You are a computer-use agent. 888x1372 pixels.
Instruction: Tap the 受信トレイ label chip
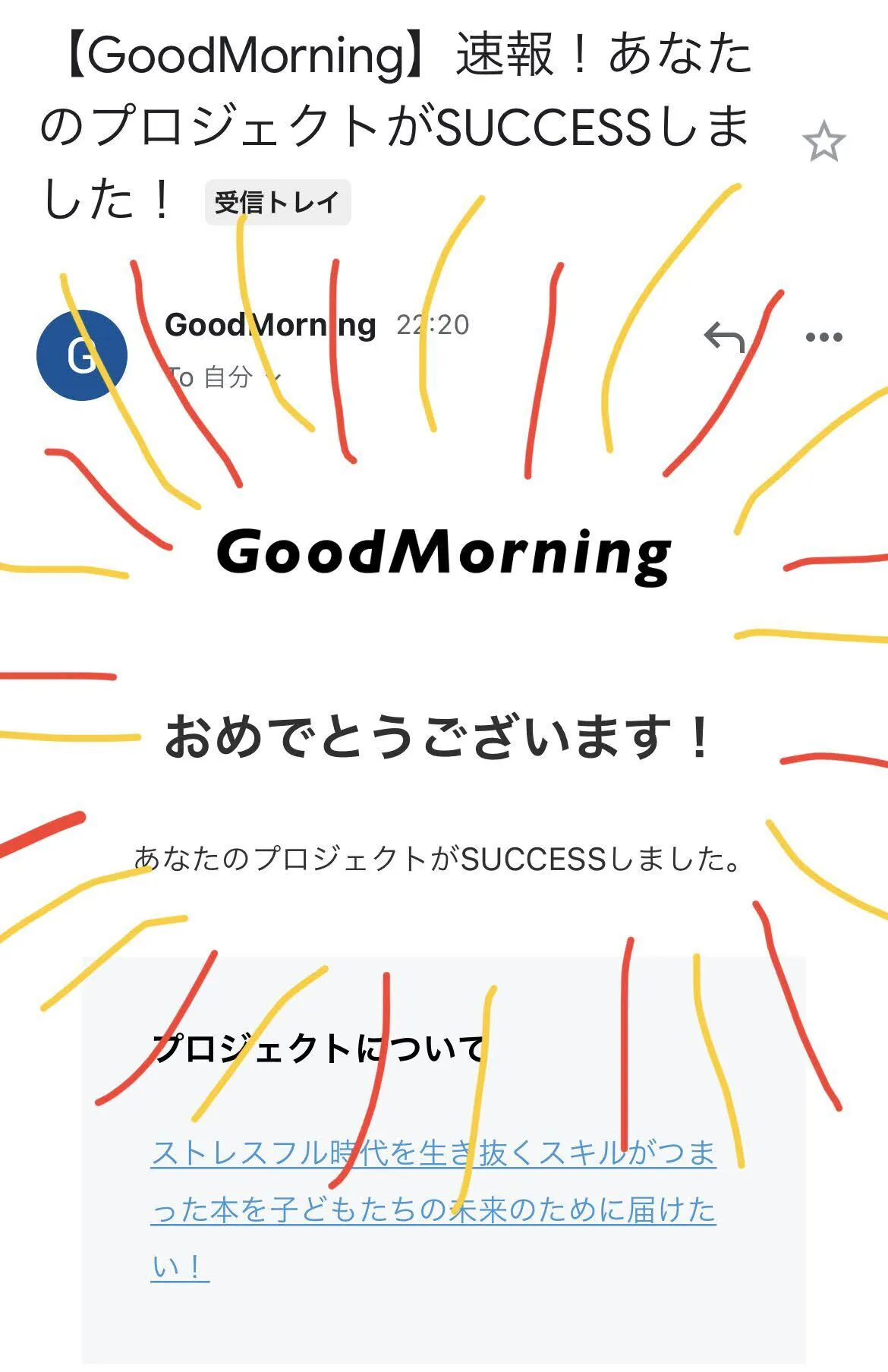pos(278,203)
